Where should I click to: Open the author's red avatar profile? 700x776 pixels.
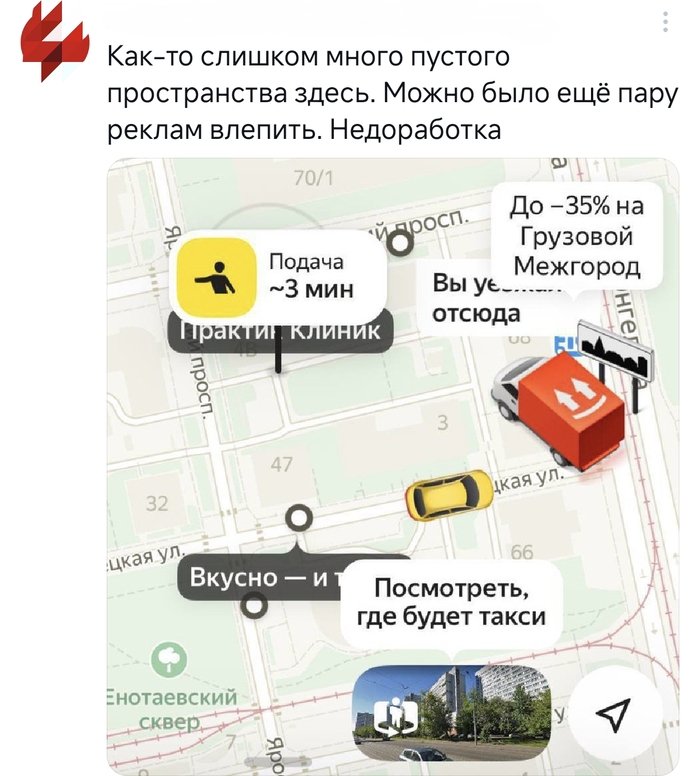pos(56,40)
